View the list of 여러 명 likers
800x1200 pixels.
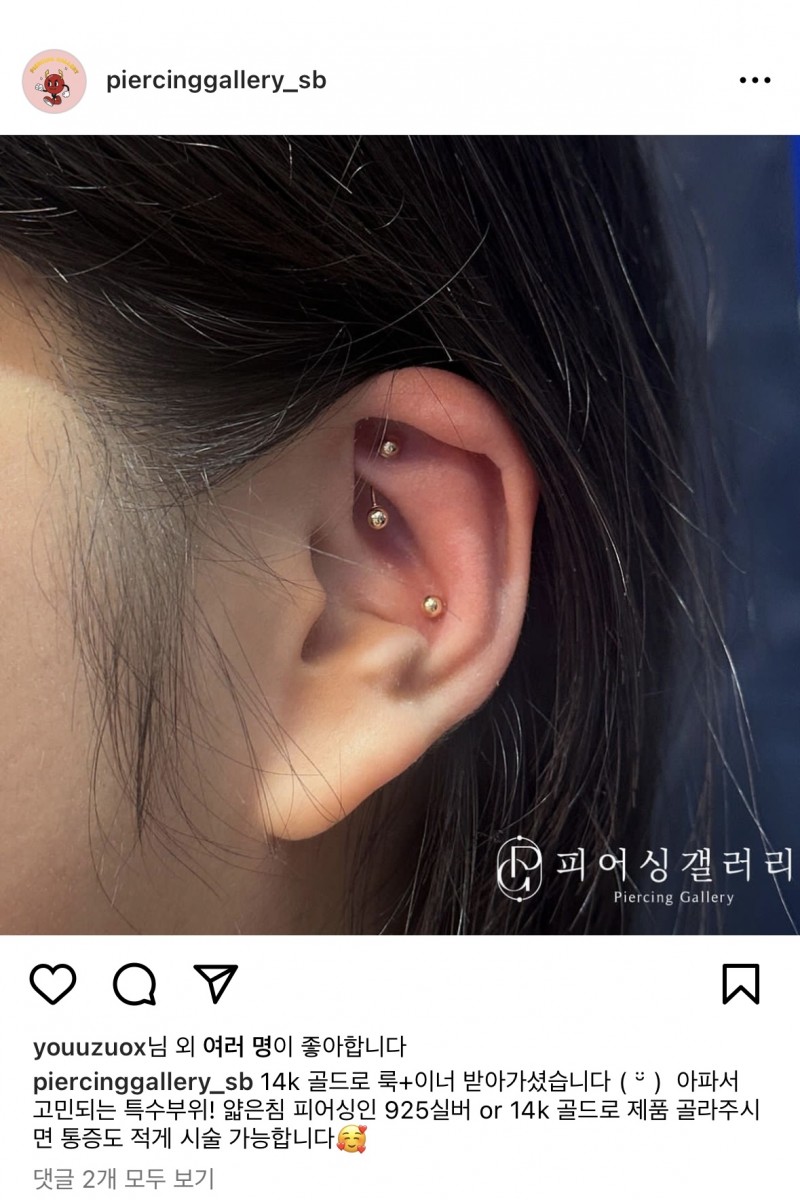(238, 1047)
